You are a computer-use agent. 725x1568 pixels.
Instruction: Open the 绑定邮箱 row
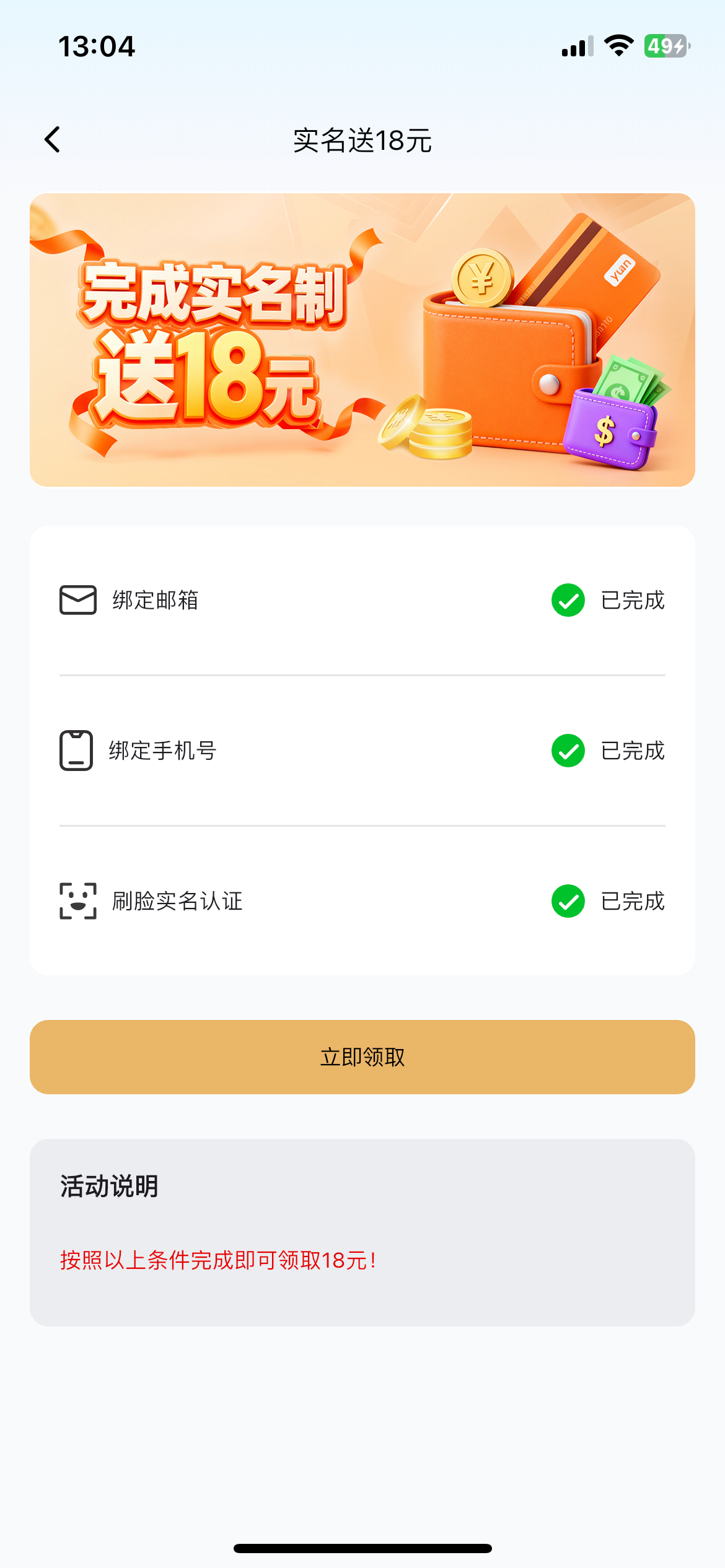pos(362,600)
